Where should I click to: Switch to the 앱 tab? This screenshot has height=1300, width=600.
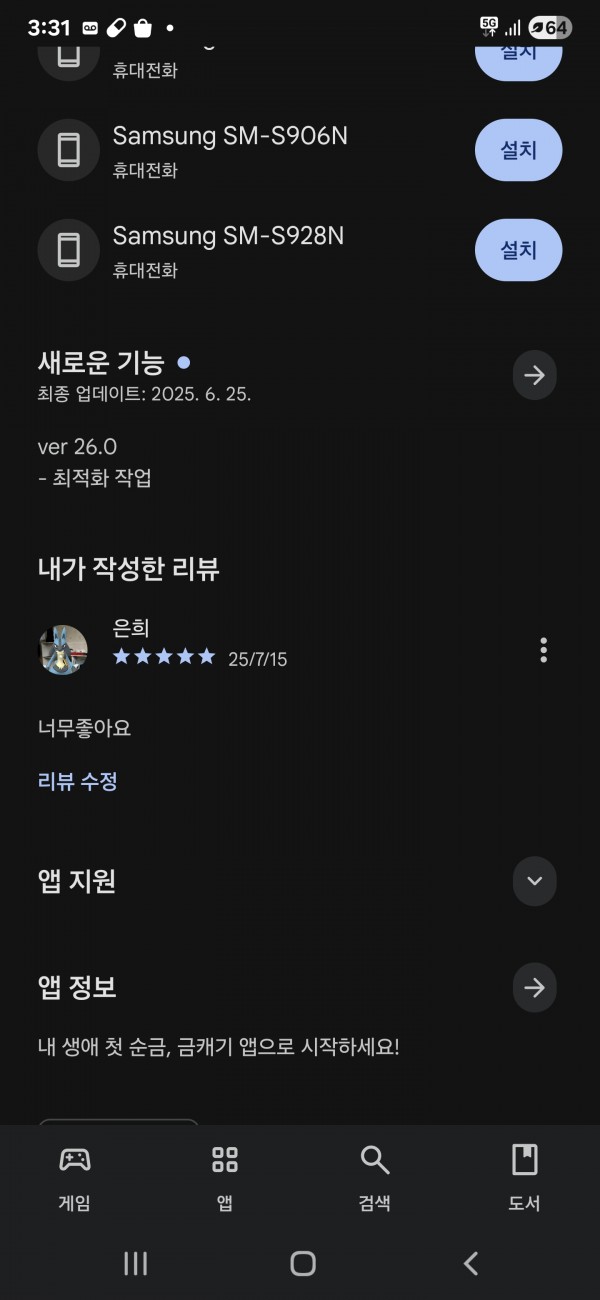coord(225,1179)
